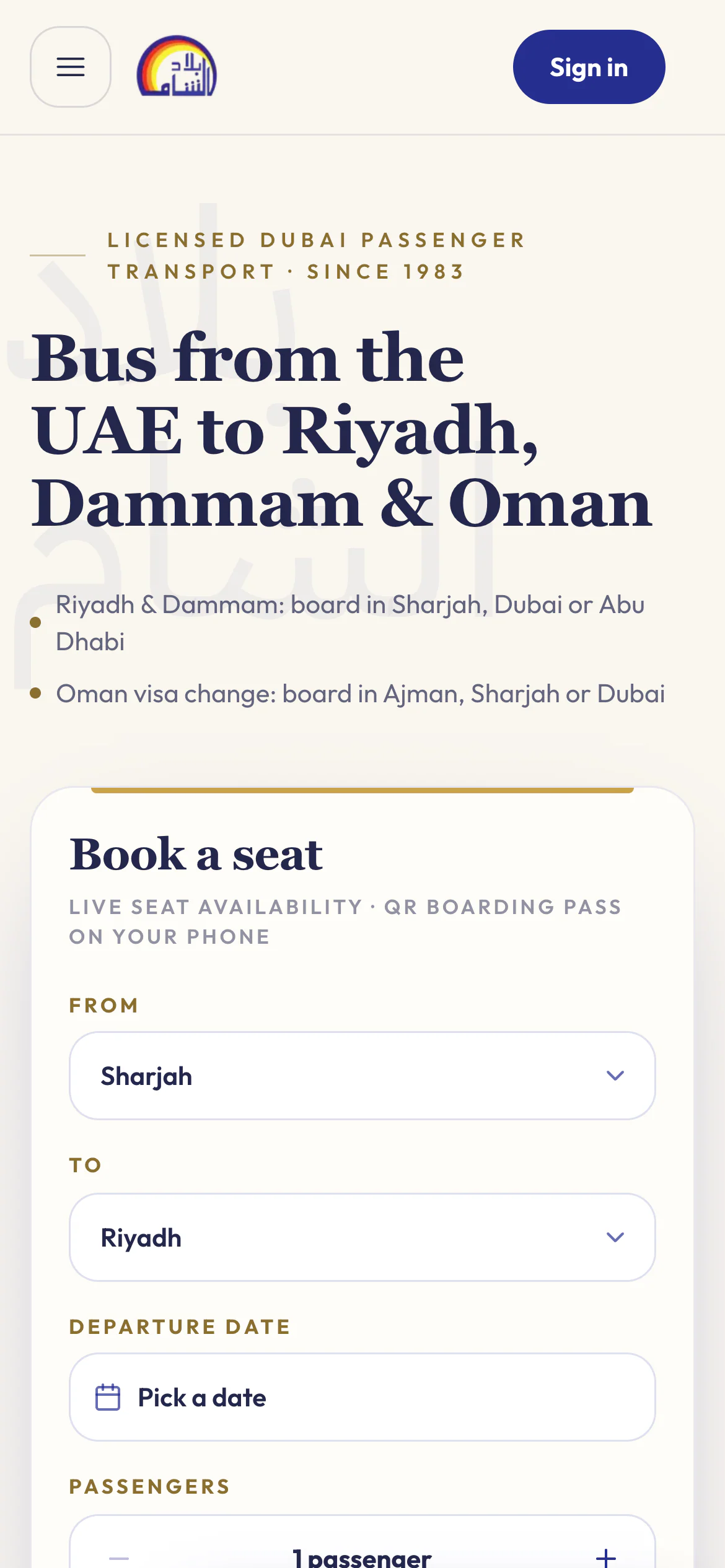Open the hamburger menu
This screenshot has width=725, height=1568.
71,67
